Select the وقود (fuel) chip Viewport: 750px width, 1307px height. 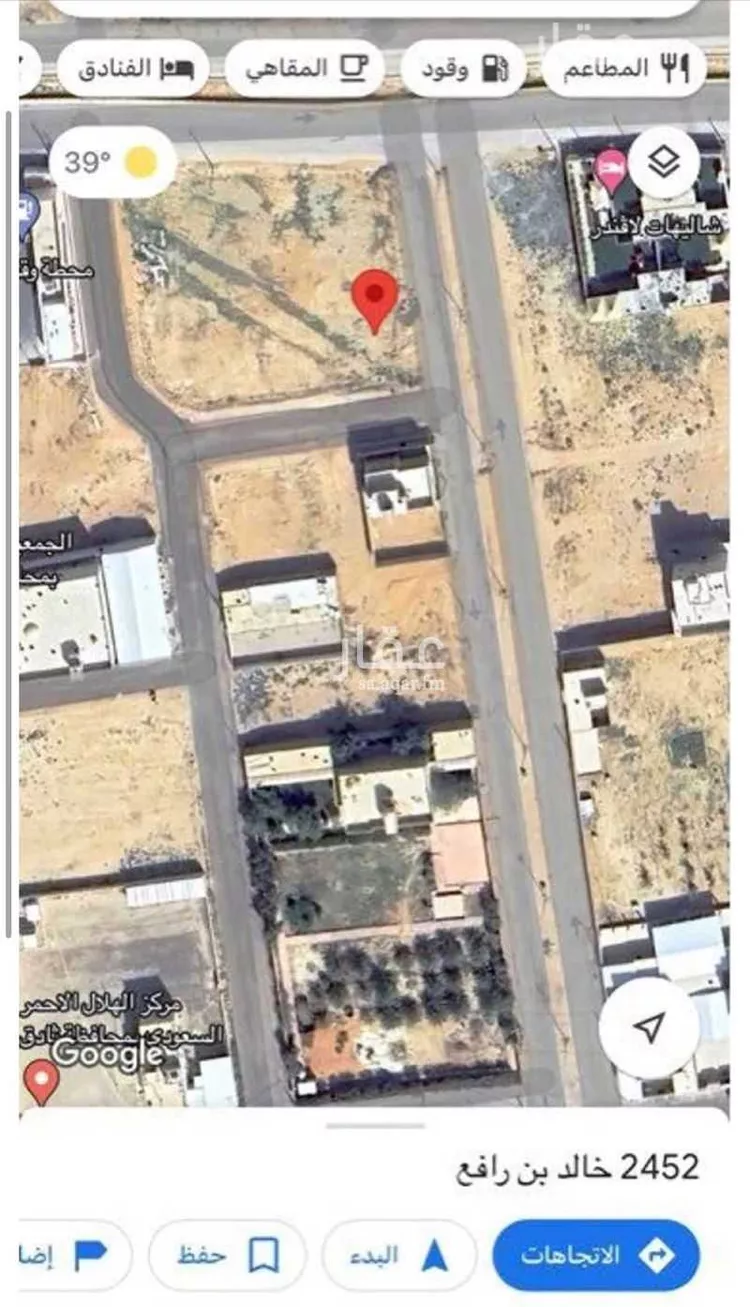point(463,69)
